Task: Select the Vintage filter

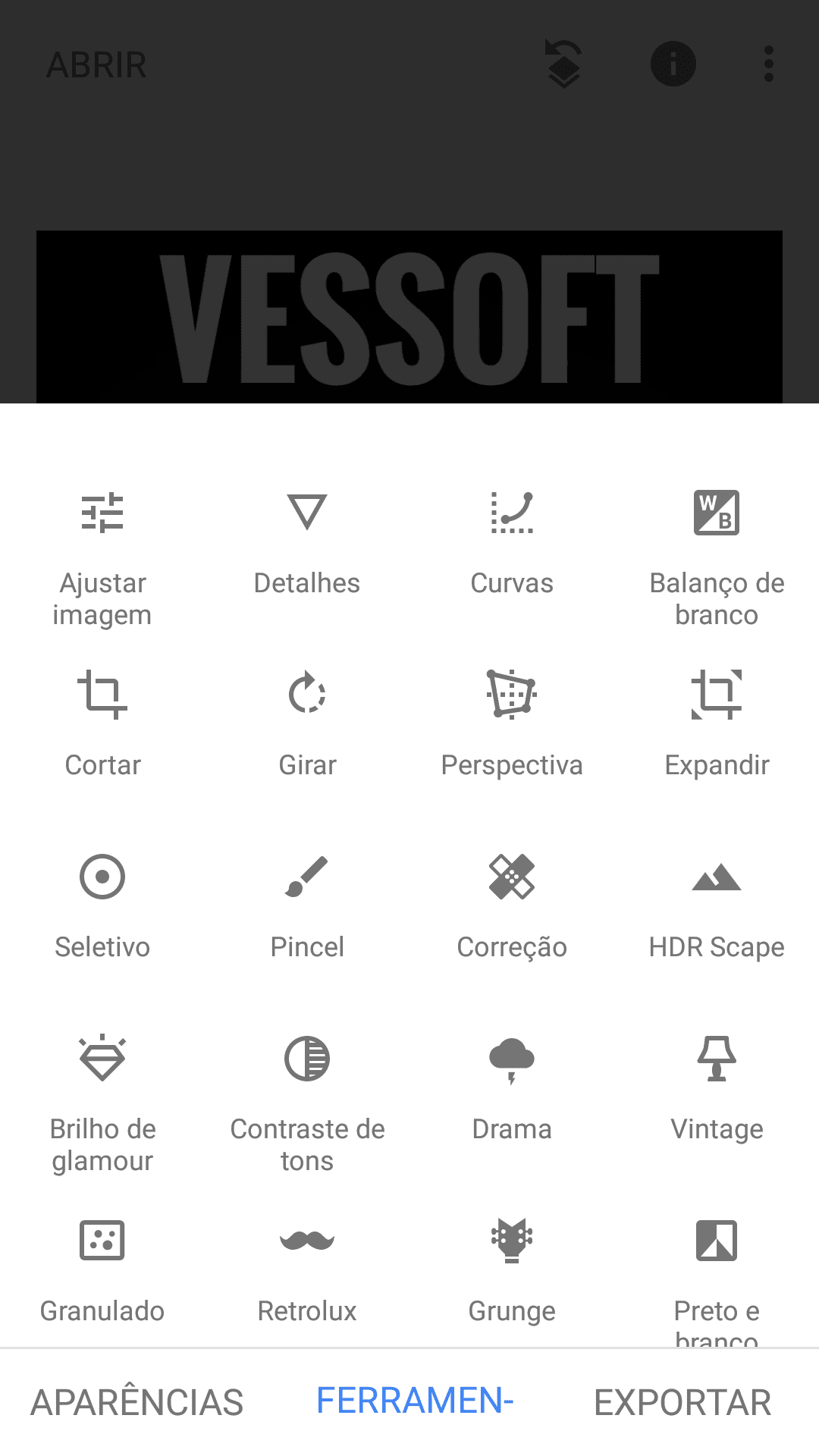Action: click(x=717, y=1088)
